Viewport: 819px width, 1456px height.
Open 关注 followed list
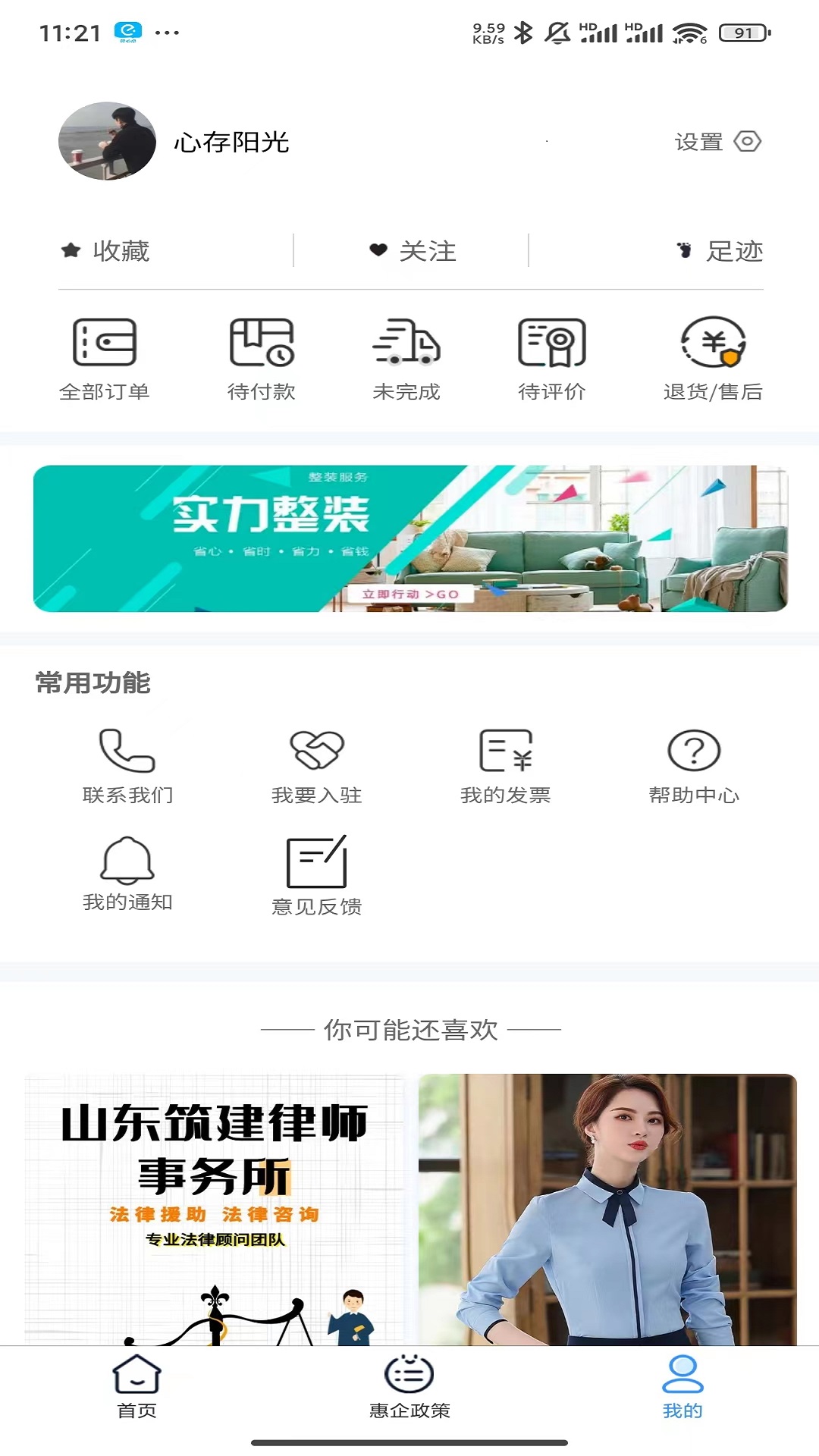pyautogui.click(x=413, y=251)
